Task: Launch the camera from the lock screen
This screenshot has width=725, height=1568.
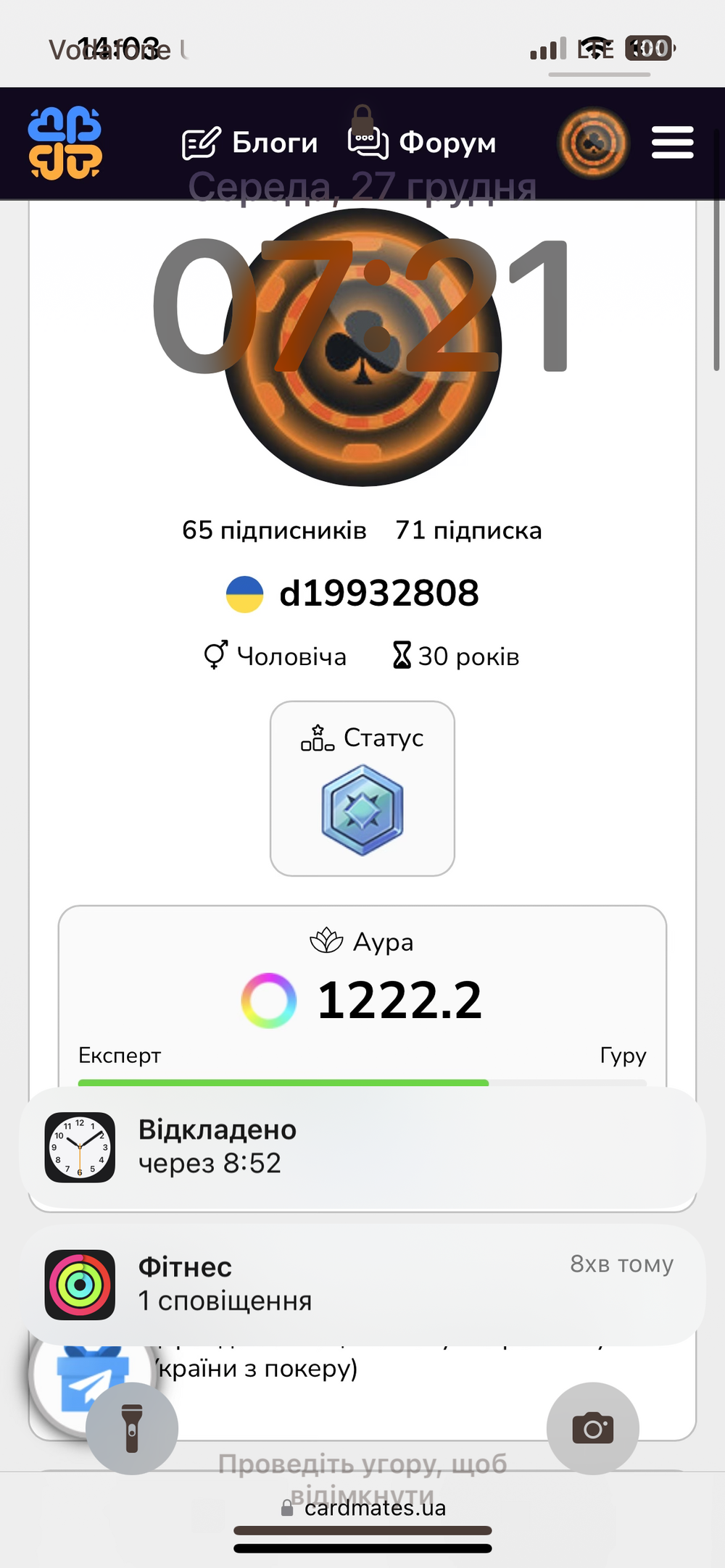Action: tap(592, 1428)
